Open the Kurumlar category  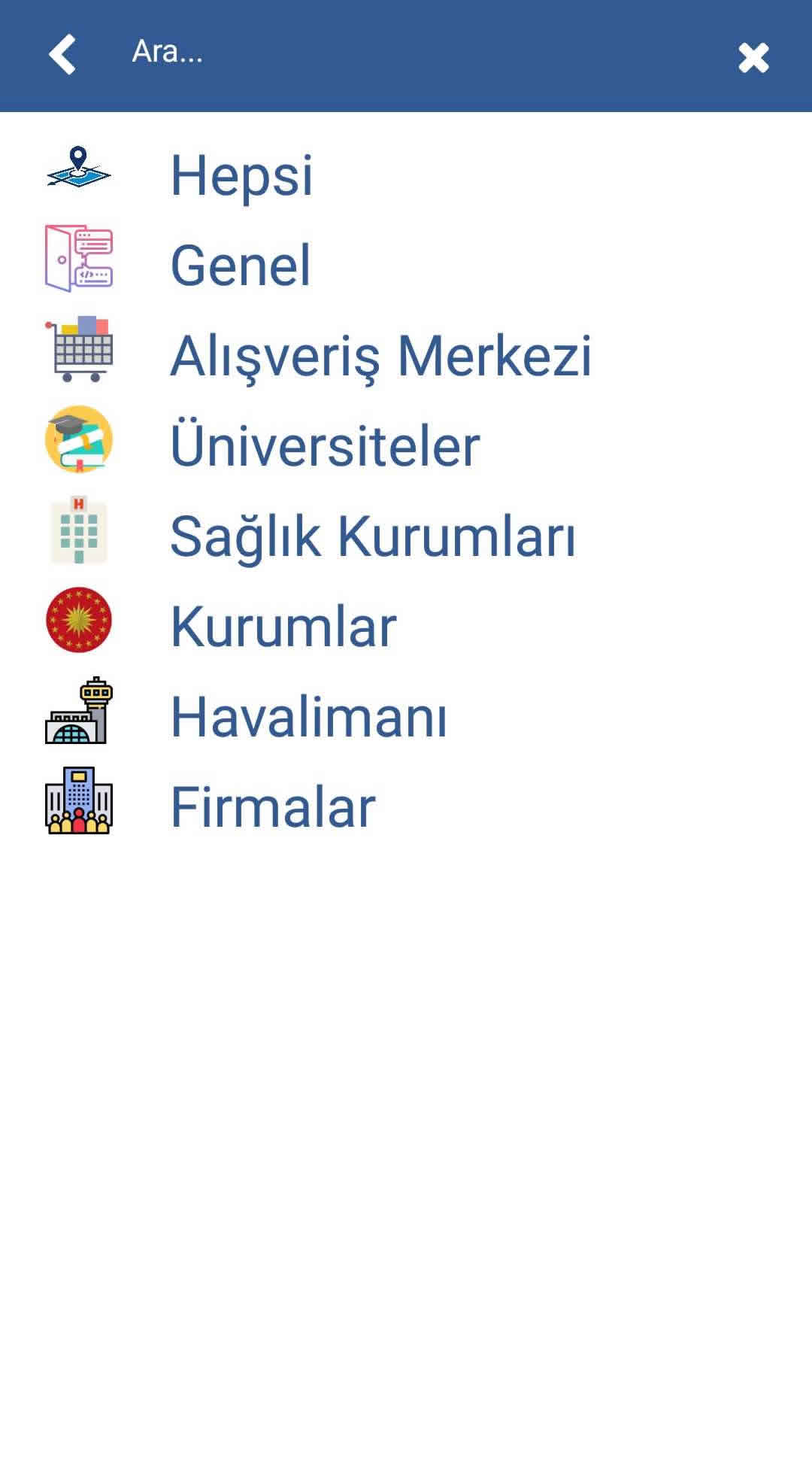[283, 626]
